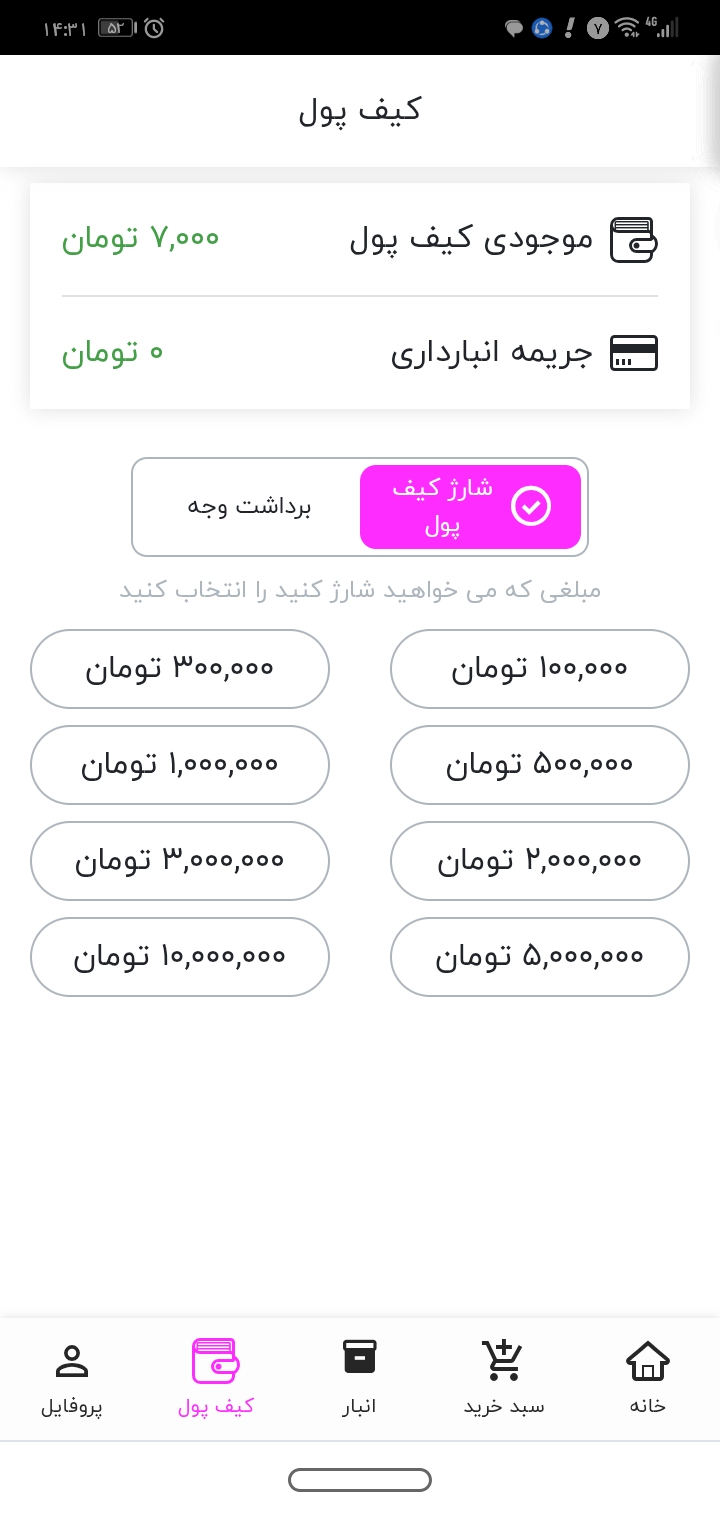Select the شارژ کیف پول option
Screen dimensions: 720x1520
pos(470,507)
